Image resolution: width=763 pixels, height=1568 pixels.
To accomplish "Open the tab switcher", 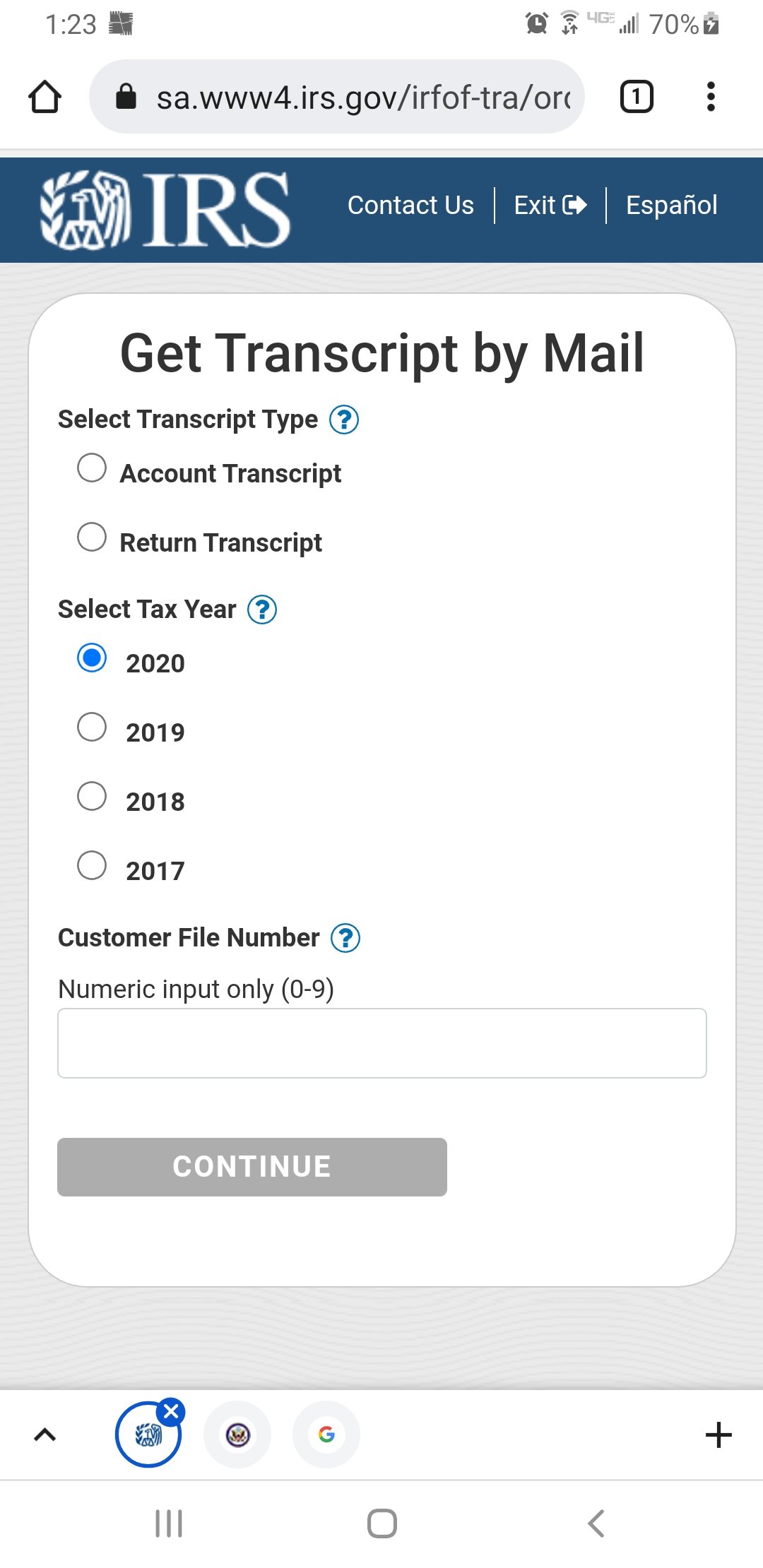I will [x=637, y=97].
